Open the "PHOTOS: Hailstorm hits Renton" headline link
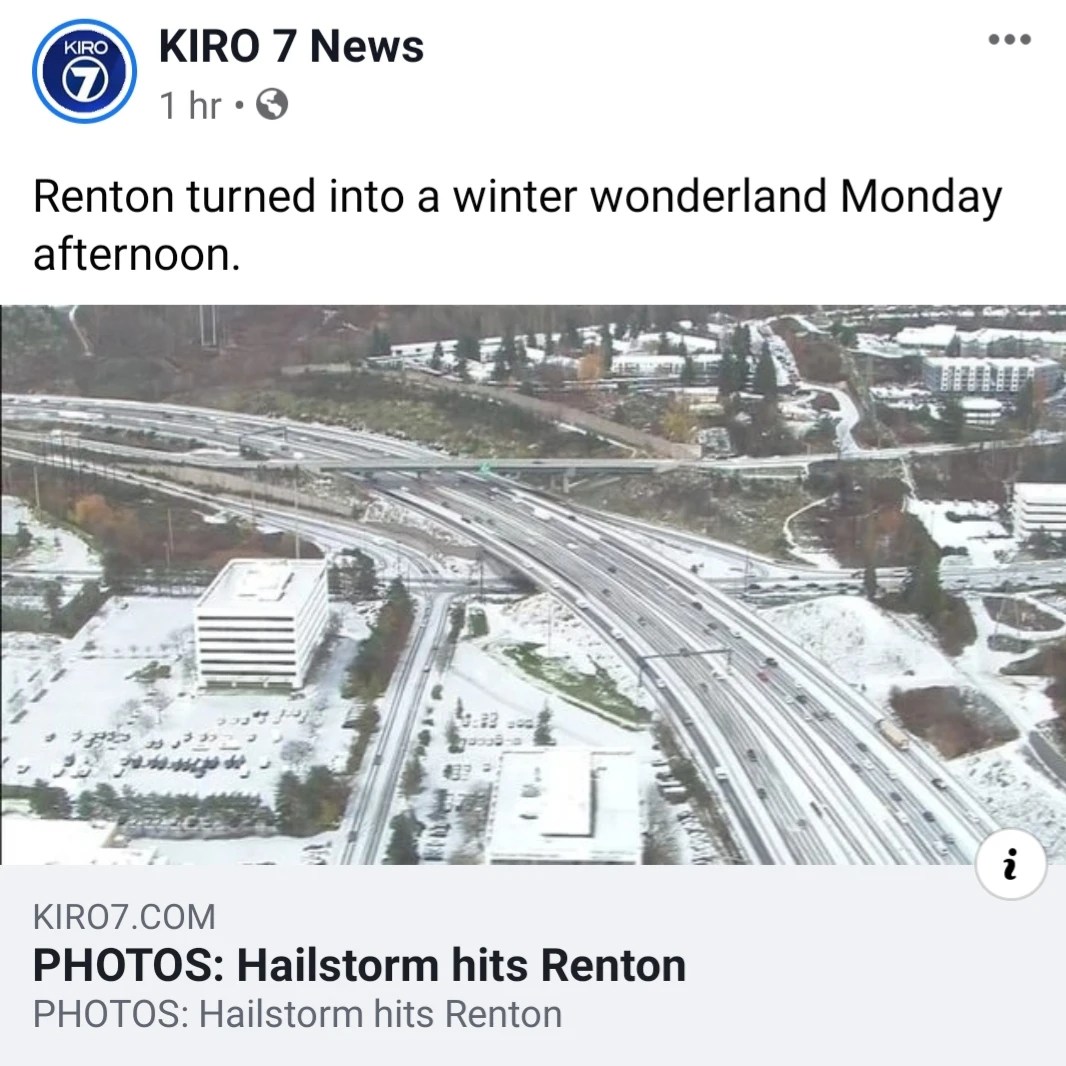The width and height of the screenshot is (1066, 1066). tap(359, 966)
